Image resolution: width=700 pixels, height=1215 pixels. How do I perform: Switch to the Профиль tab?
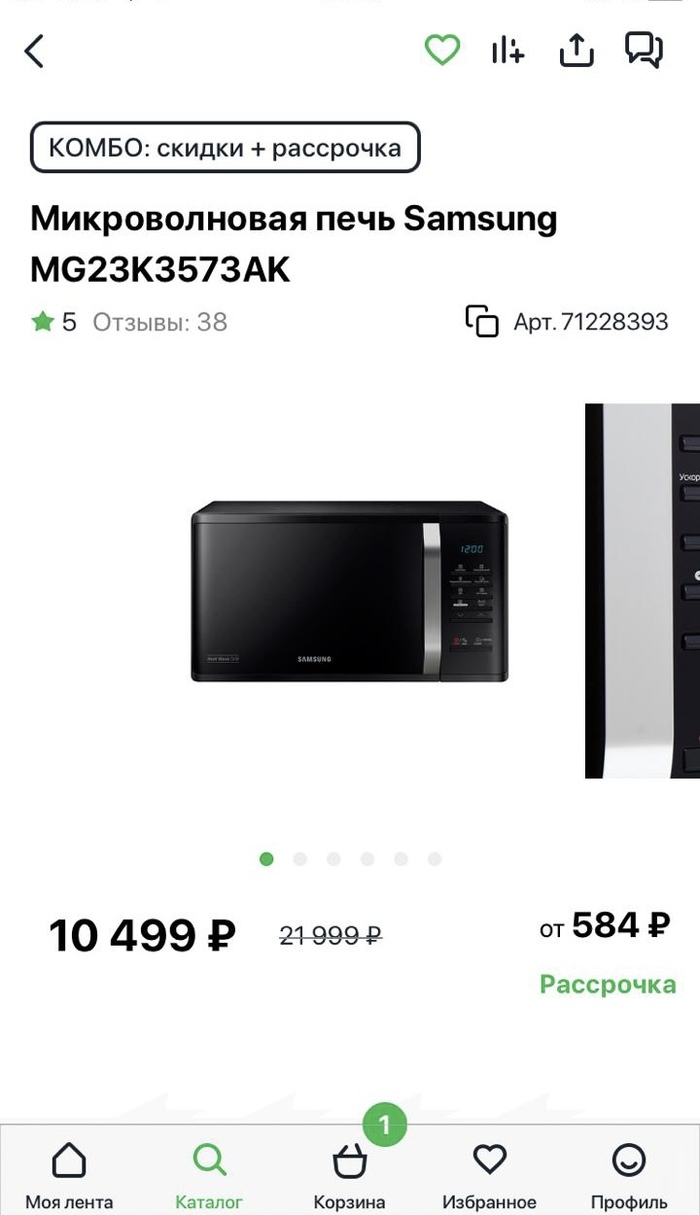[x=629, y=1175]
